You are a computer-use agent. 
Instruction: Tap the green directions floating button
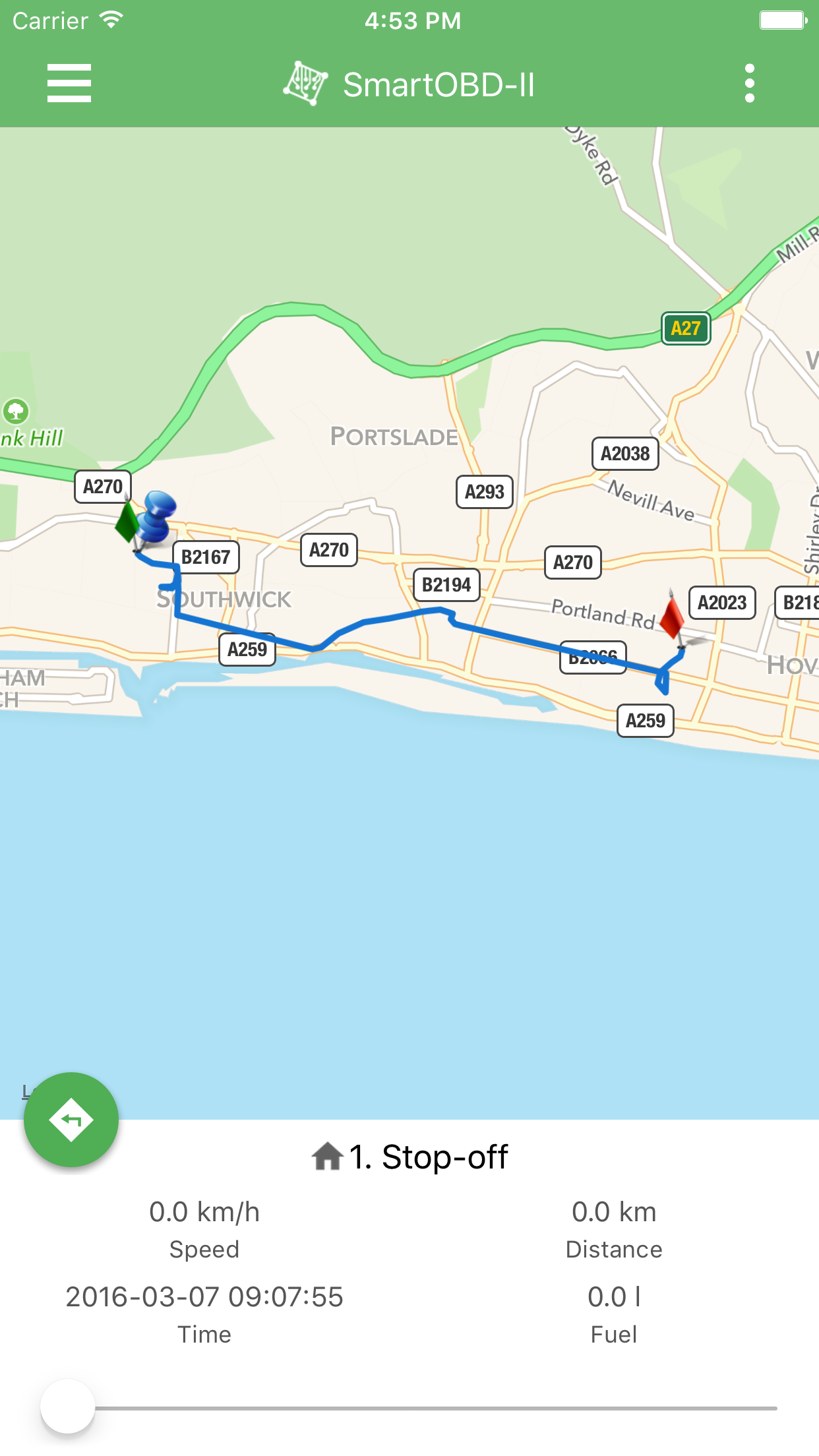pos(71,1120)
